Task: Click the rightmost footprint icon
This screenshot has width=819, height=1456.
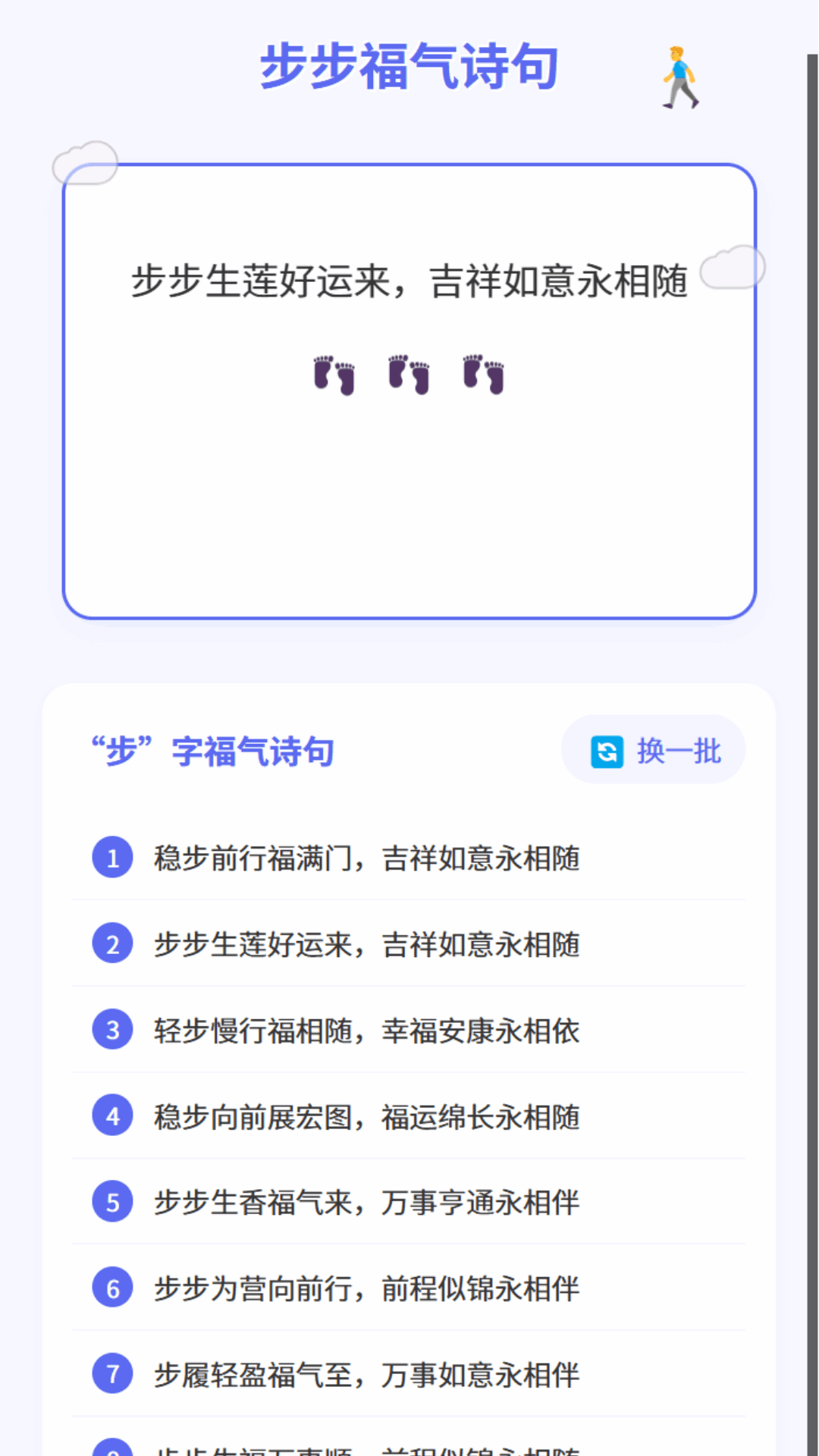Action: (x=483, y=375)
